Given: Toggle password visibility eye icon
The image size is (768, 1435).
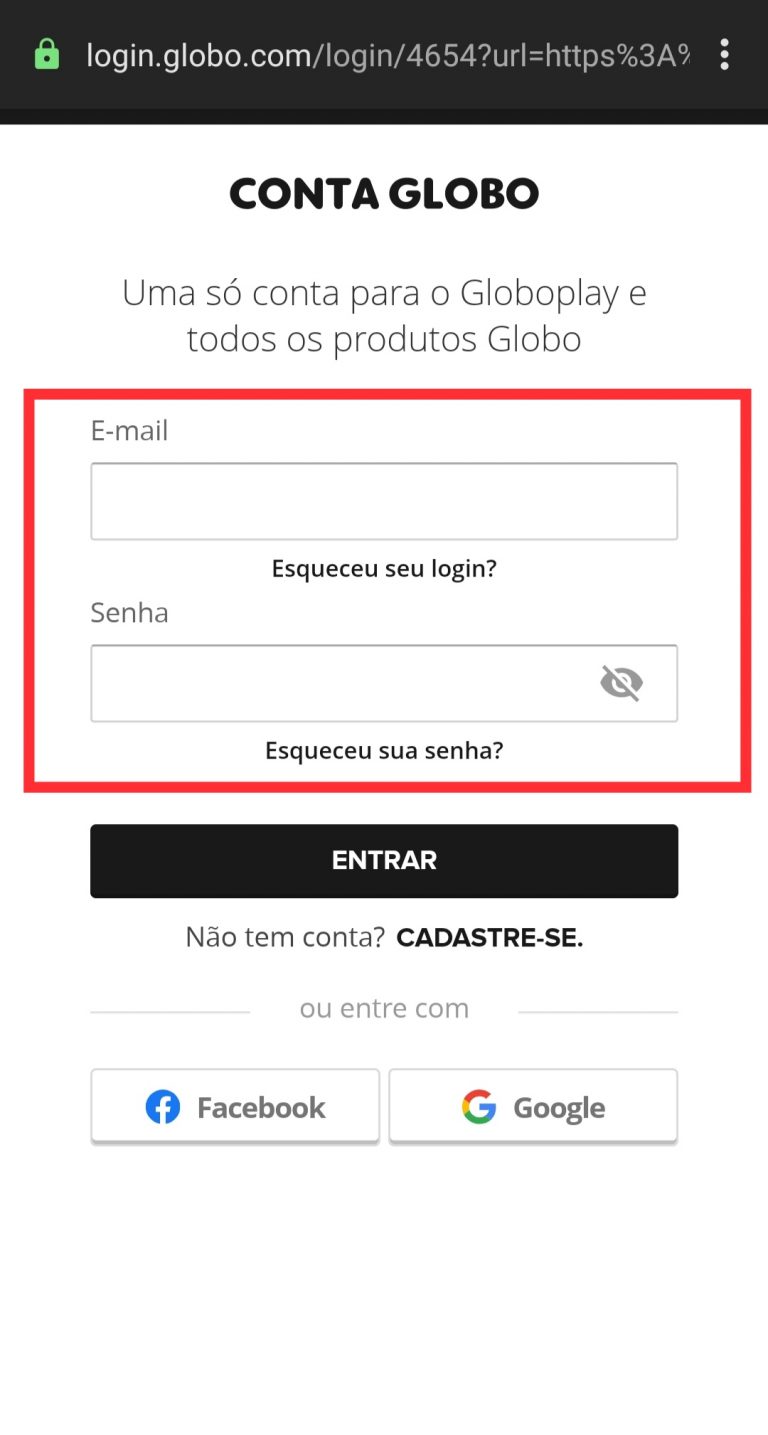Looking at the screenshot, I should point(621,683).
